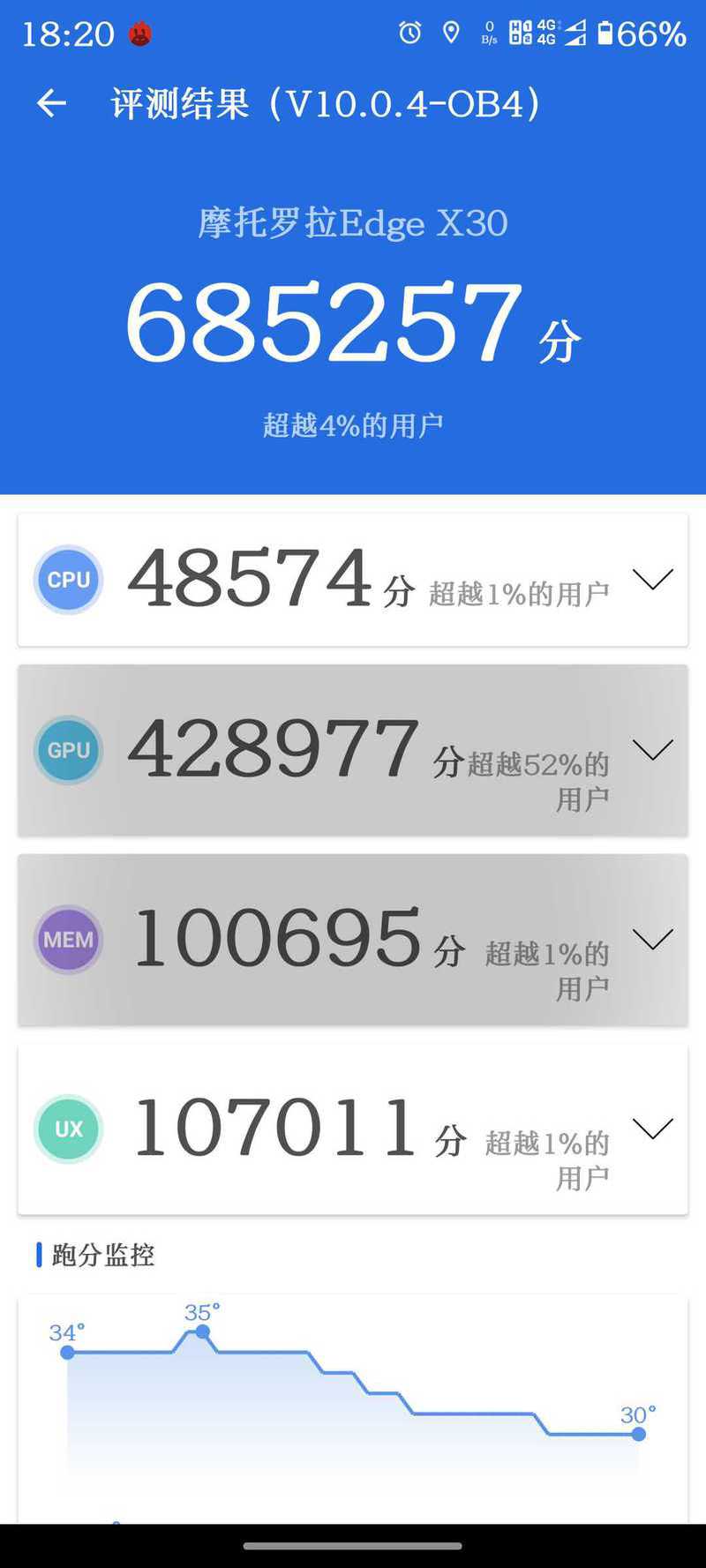This screenshot has height=1568, width=706.
Task: Expand the GPU score details
Action: click(x=653, y=749)
